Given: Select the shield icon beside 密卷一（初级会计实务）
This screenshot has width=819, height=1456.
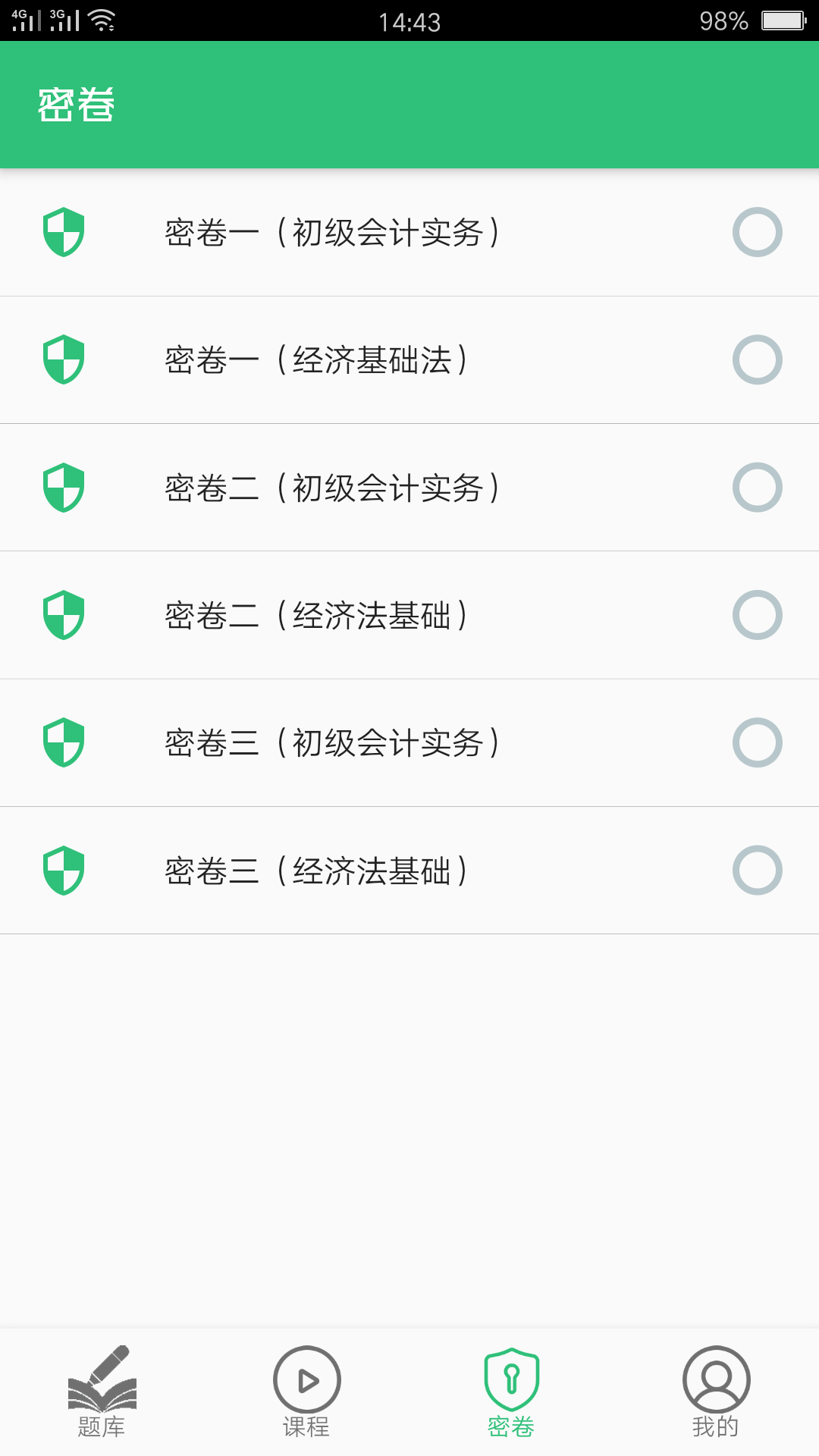Looking at the screenshot, I should click(64, 233).
